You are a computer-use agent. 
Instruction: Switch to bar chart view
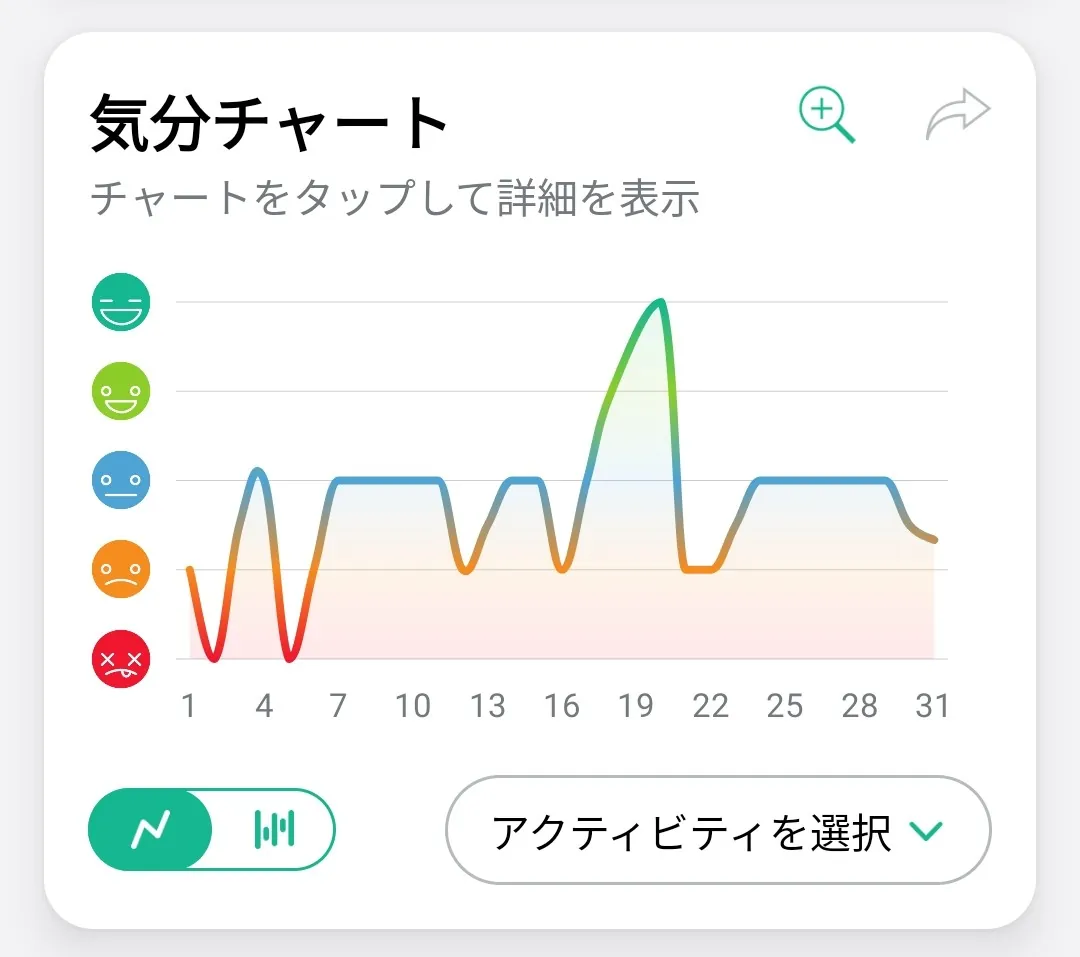coord(274,829)
